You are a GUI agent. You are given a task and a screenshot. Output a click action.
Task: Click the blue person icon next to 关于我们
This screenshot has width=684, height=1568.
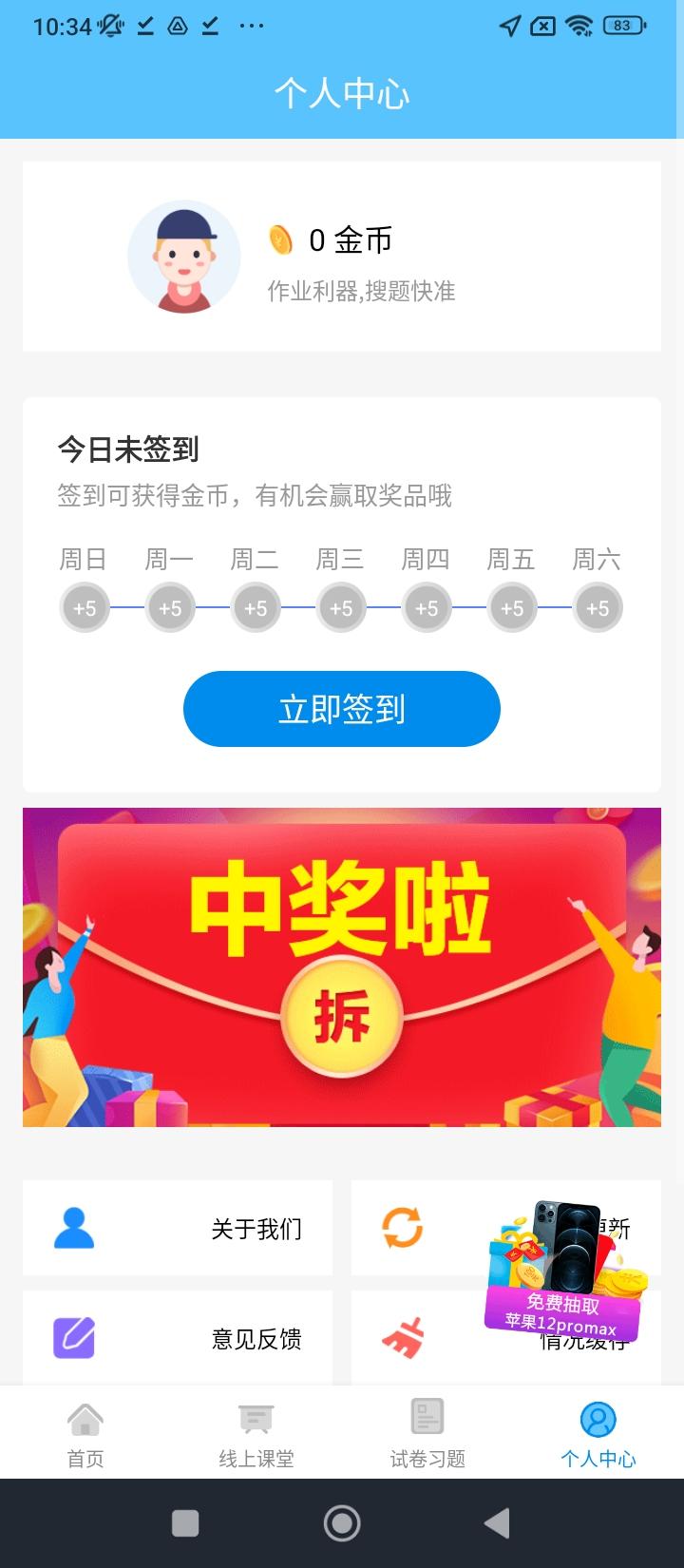[x=72, y=1227]
